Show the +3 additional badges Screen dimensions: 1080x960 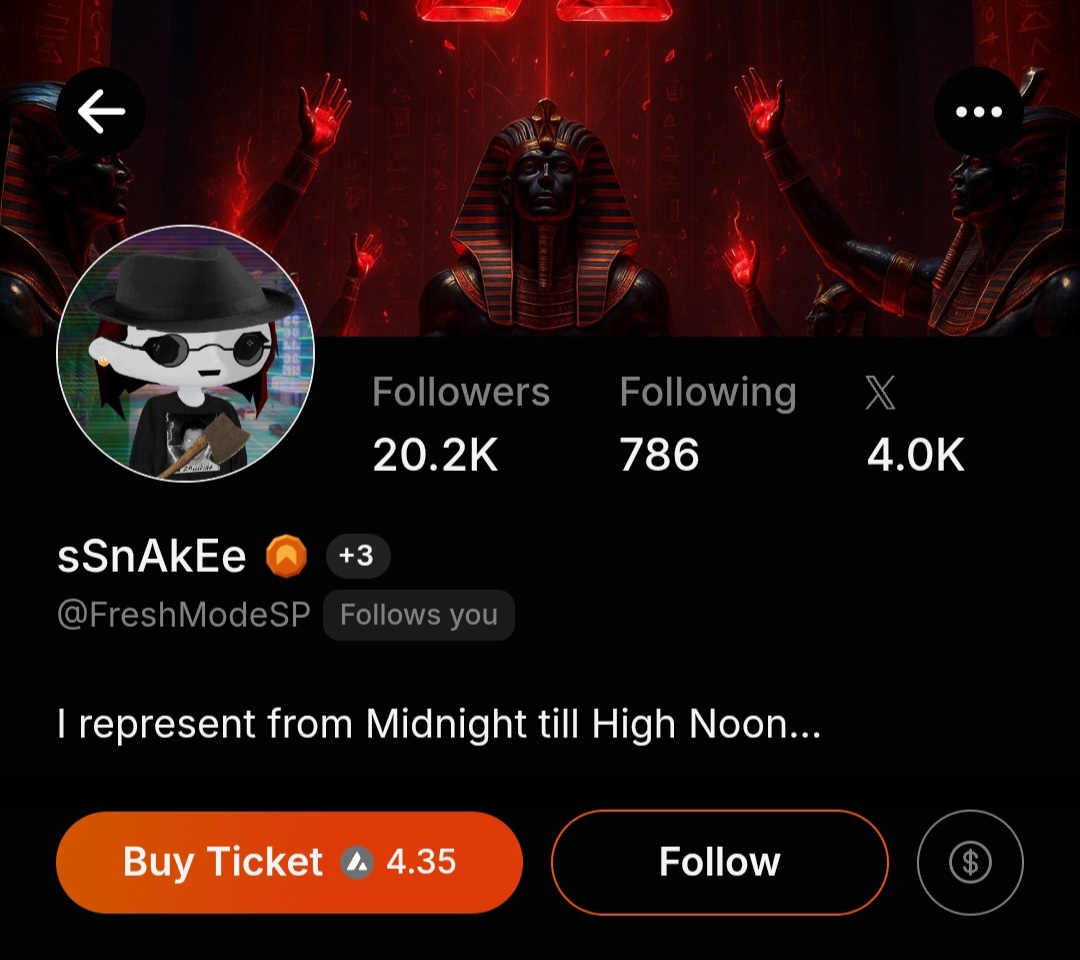[357, 556]
